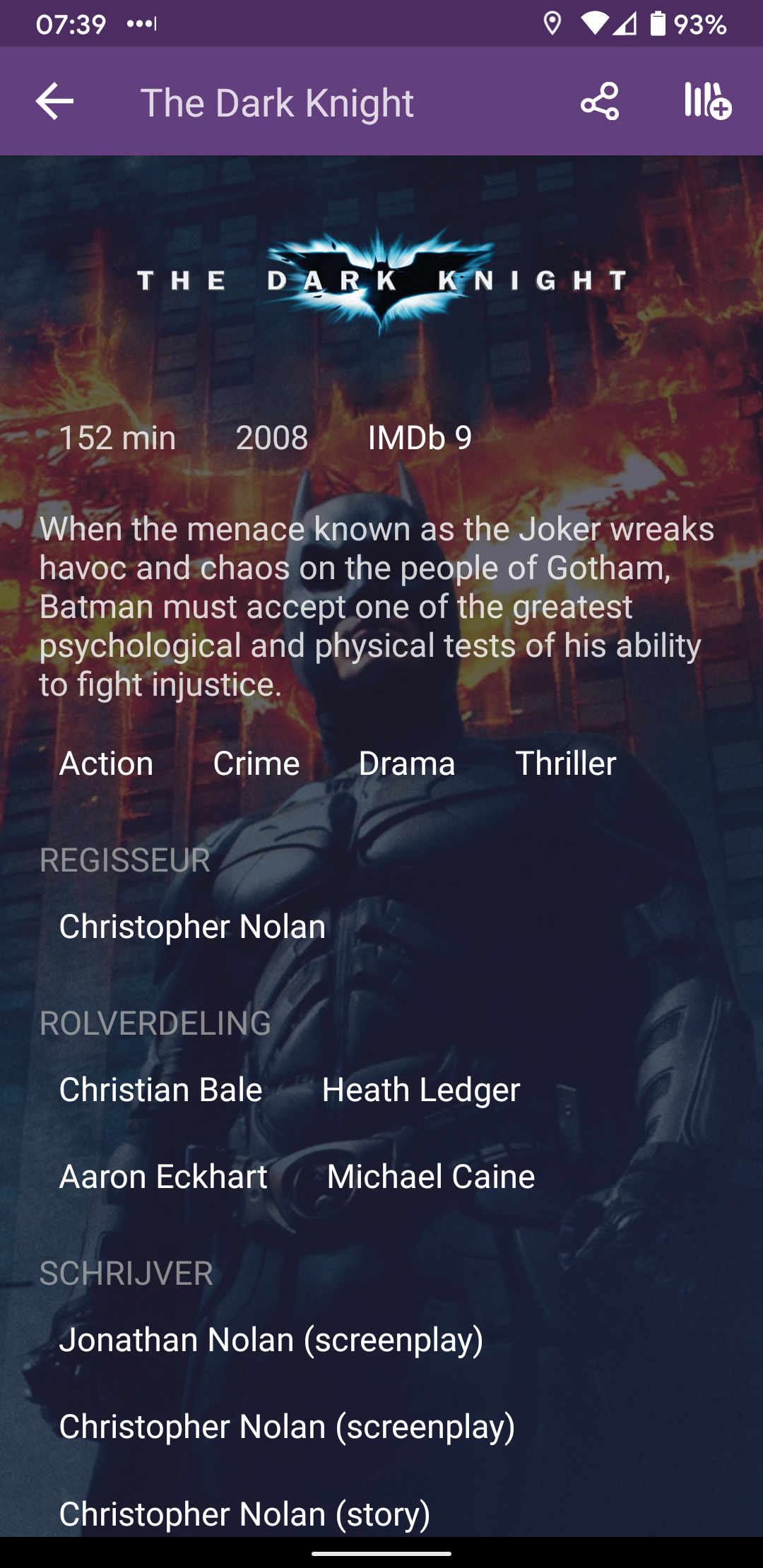Open writer Christopher Nolan (story)
The image size is (763, 1568).
(x=244, y=1514)
